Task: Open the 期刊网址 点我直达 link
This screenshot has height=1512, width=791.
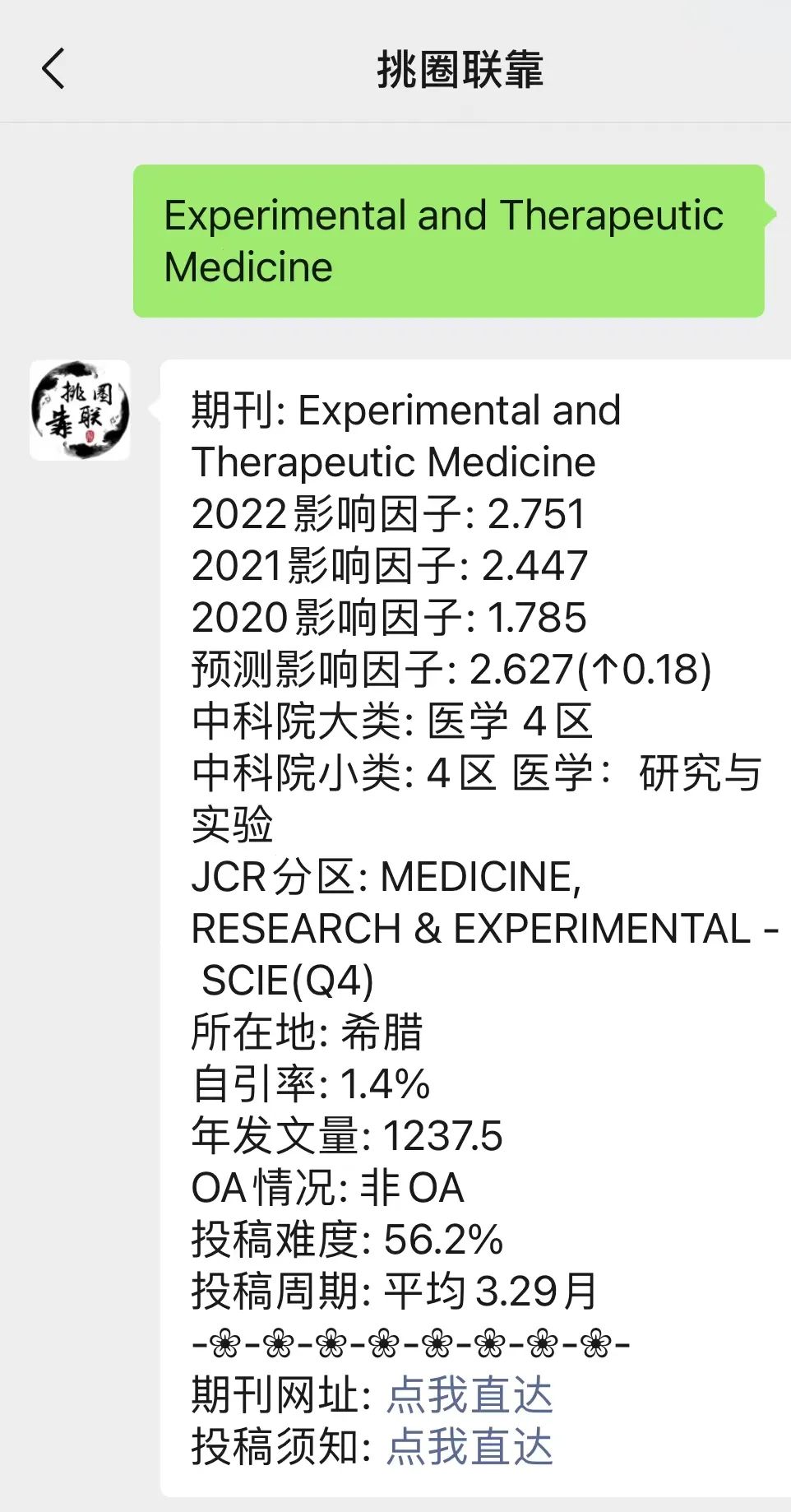Action: point(470,1394)
